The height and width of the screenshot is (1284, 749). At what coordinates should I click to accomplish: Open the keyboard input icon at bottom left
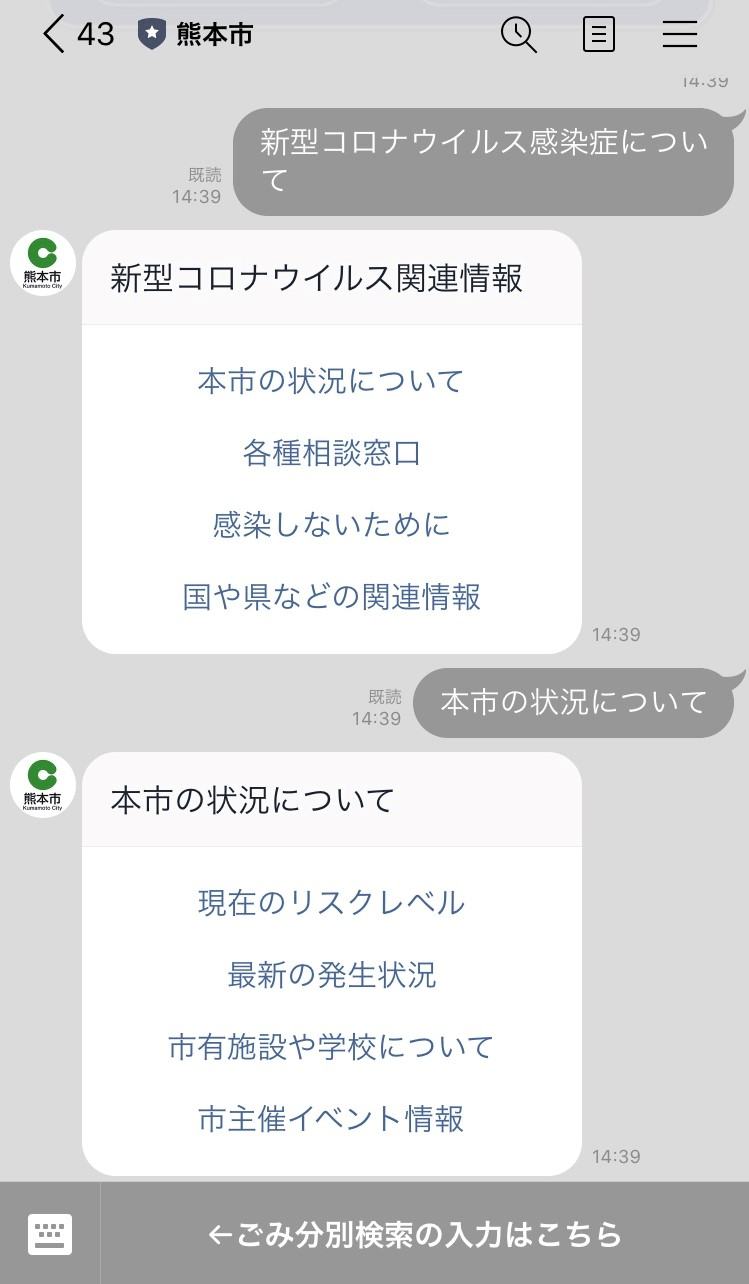(x=50, y=1234)
